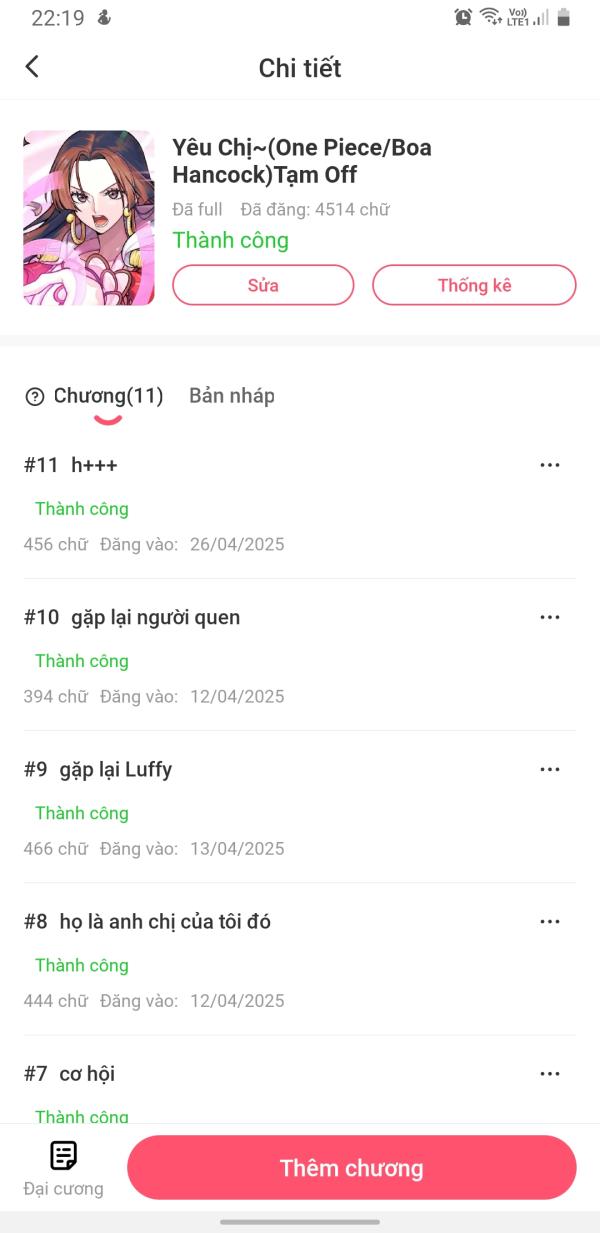Open more options for chapter #8
The width and height of the screenshot is (600, 1233).
(x=549, y=921)
